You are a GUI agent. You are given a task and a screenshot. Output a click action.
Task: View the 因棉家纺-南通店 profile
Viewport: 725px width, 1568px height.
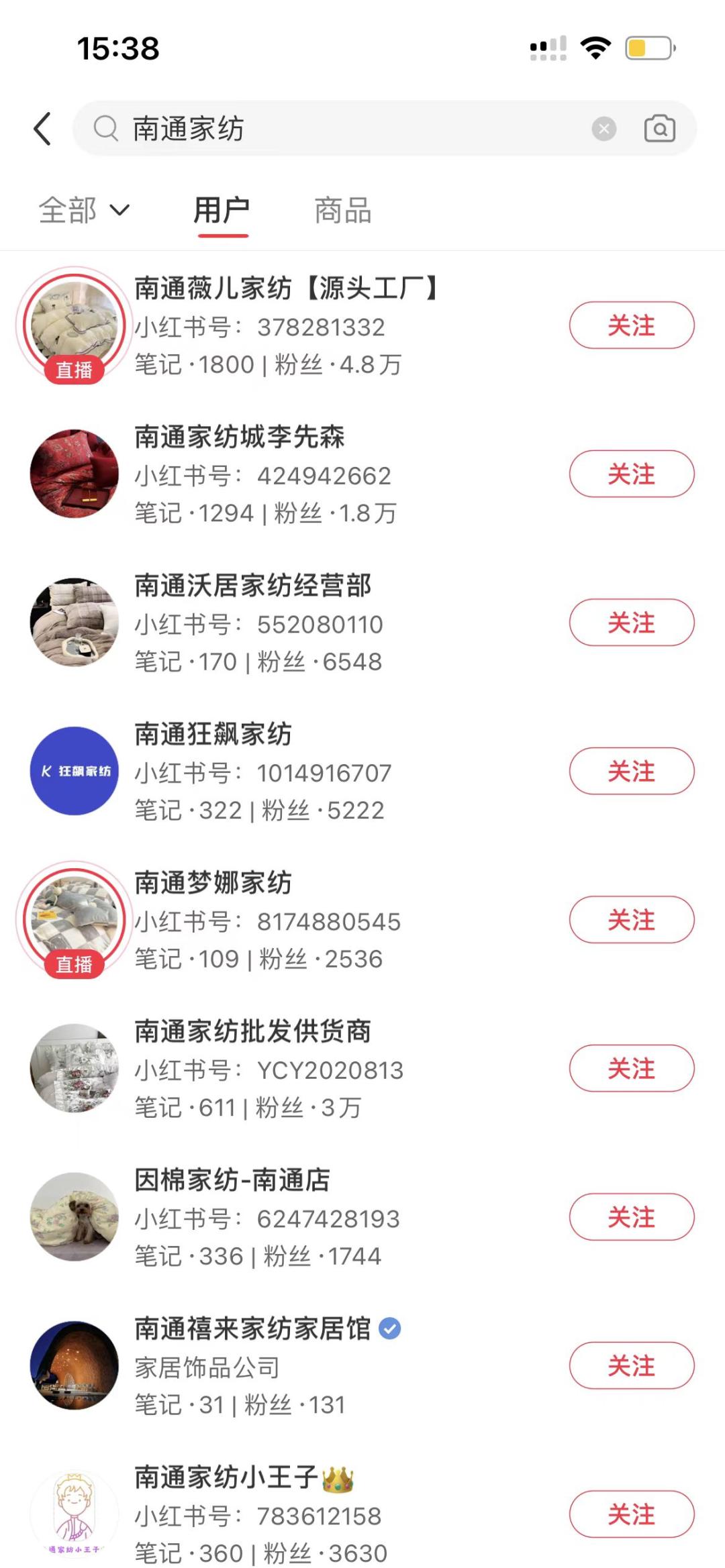point(232,1180)
